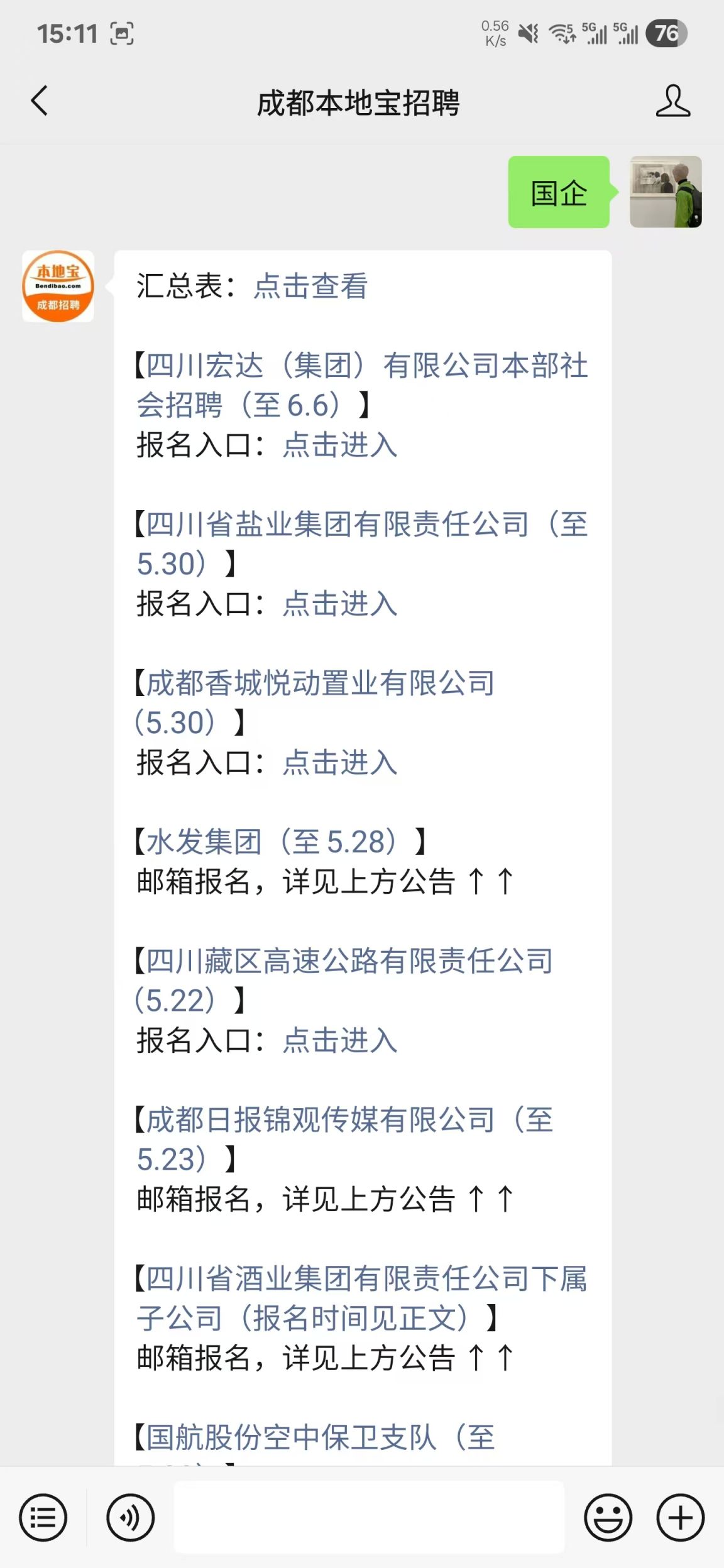724x1568 pixels.
Task: Switch to the service menu list icon
Action: coord(43,1518)
